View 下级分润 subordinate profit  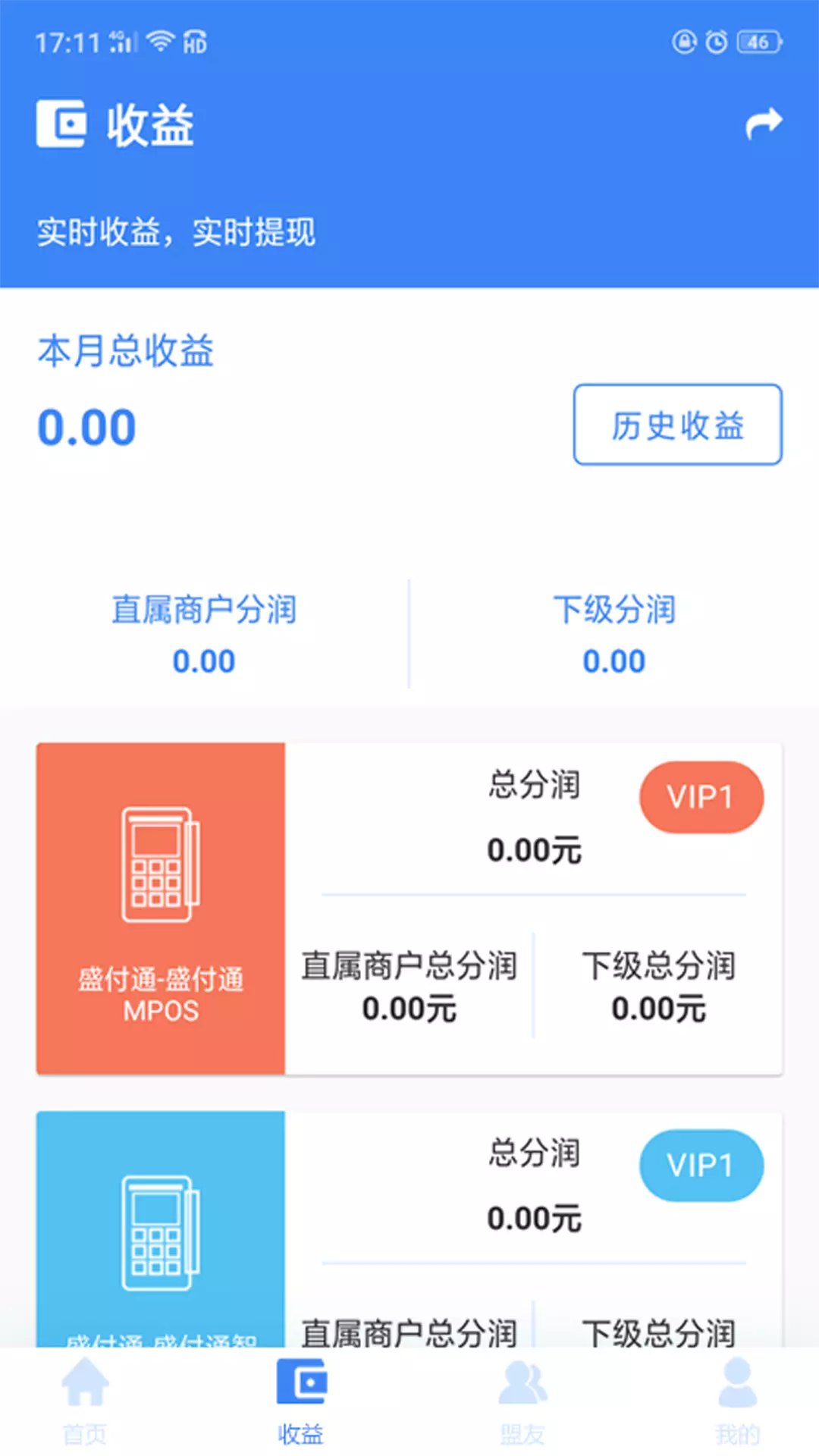point(614,634)
